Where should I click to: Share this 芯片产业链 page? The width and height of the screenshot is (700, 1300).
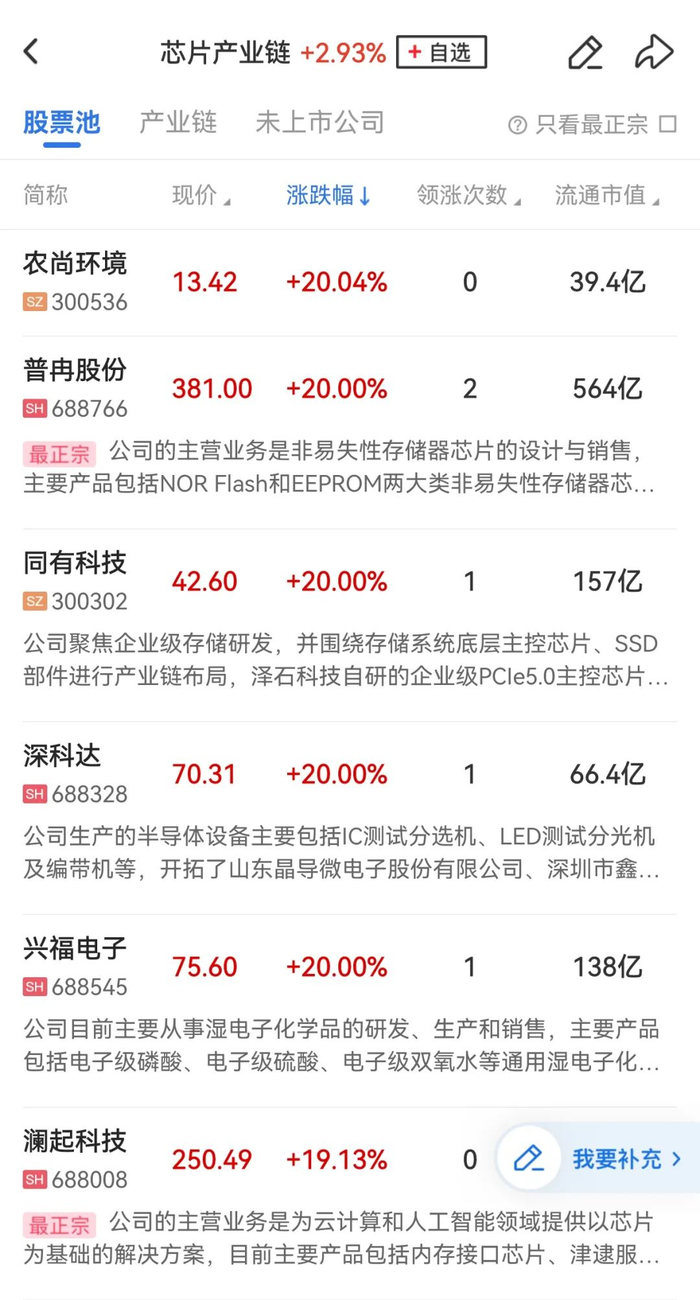click(x=654, y=52)
